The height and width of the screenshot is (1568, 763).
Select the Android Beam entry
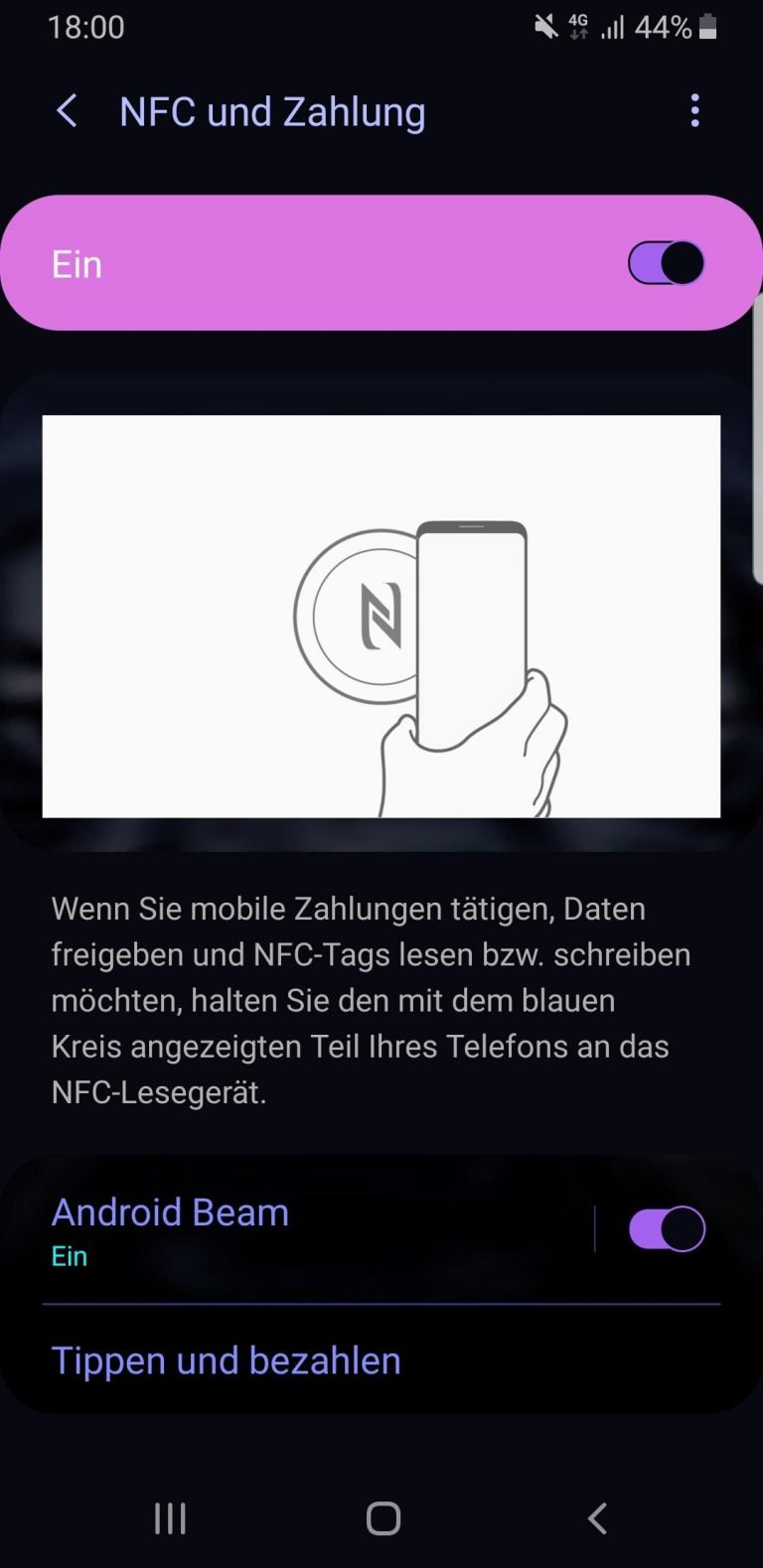[170, 1212]
